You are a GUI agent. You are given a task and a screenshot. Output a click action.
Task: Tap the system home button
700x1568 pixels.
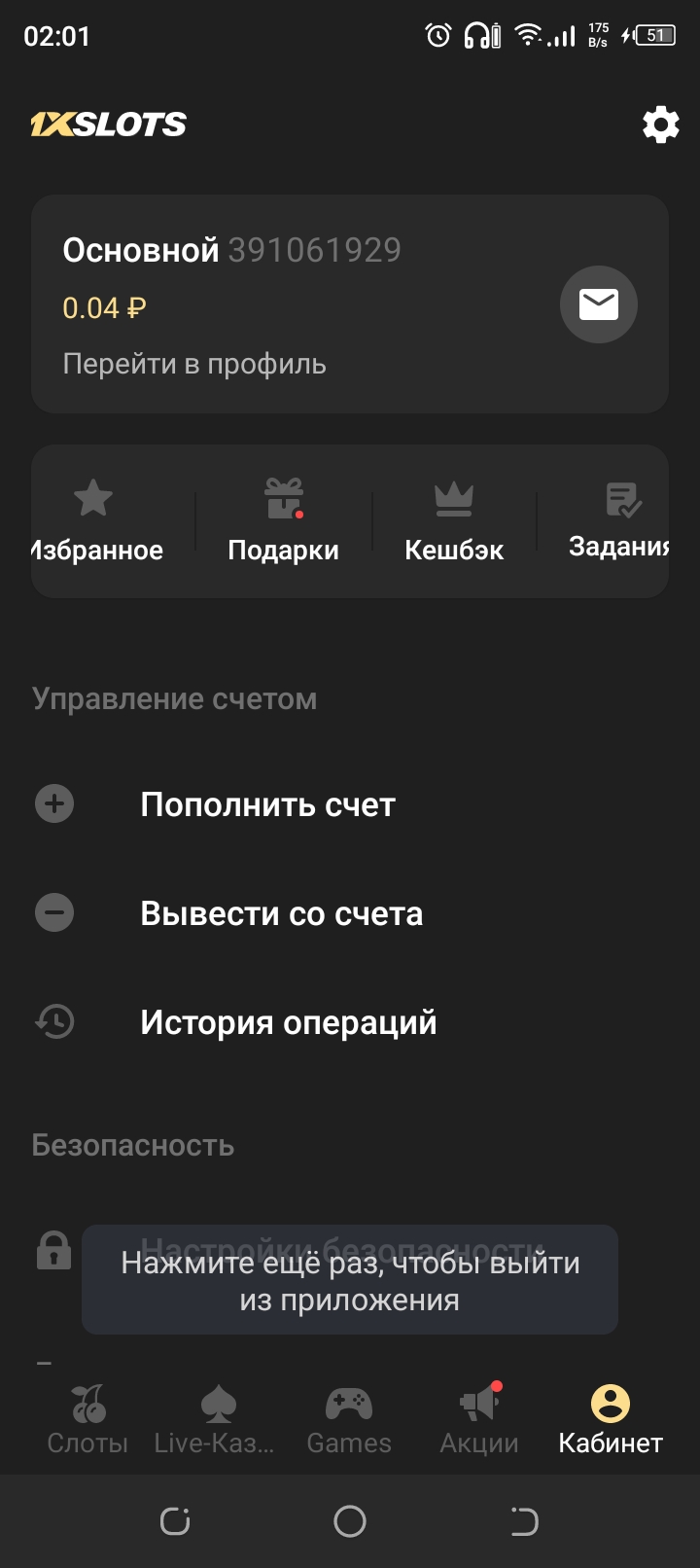[x=350, y=1521]
